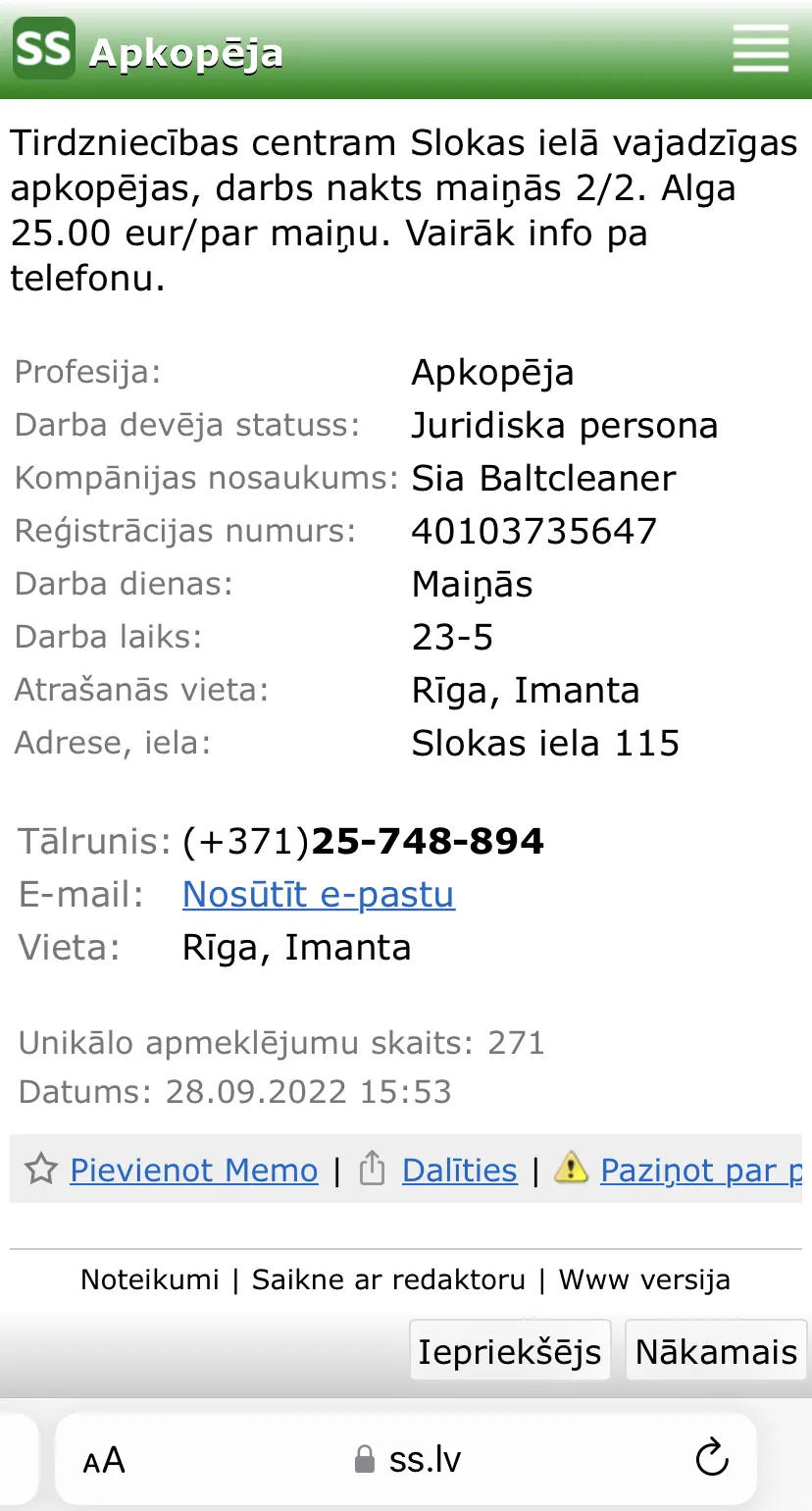Viewport: 812px width, 1511px height.
Task: Open the AA text size options
Action: 104,1460
